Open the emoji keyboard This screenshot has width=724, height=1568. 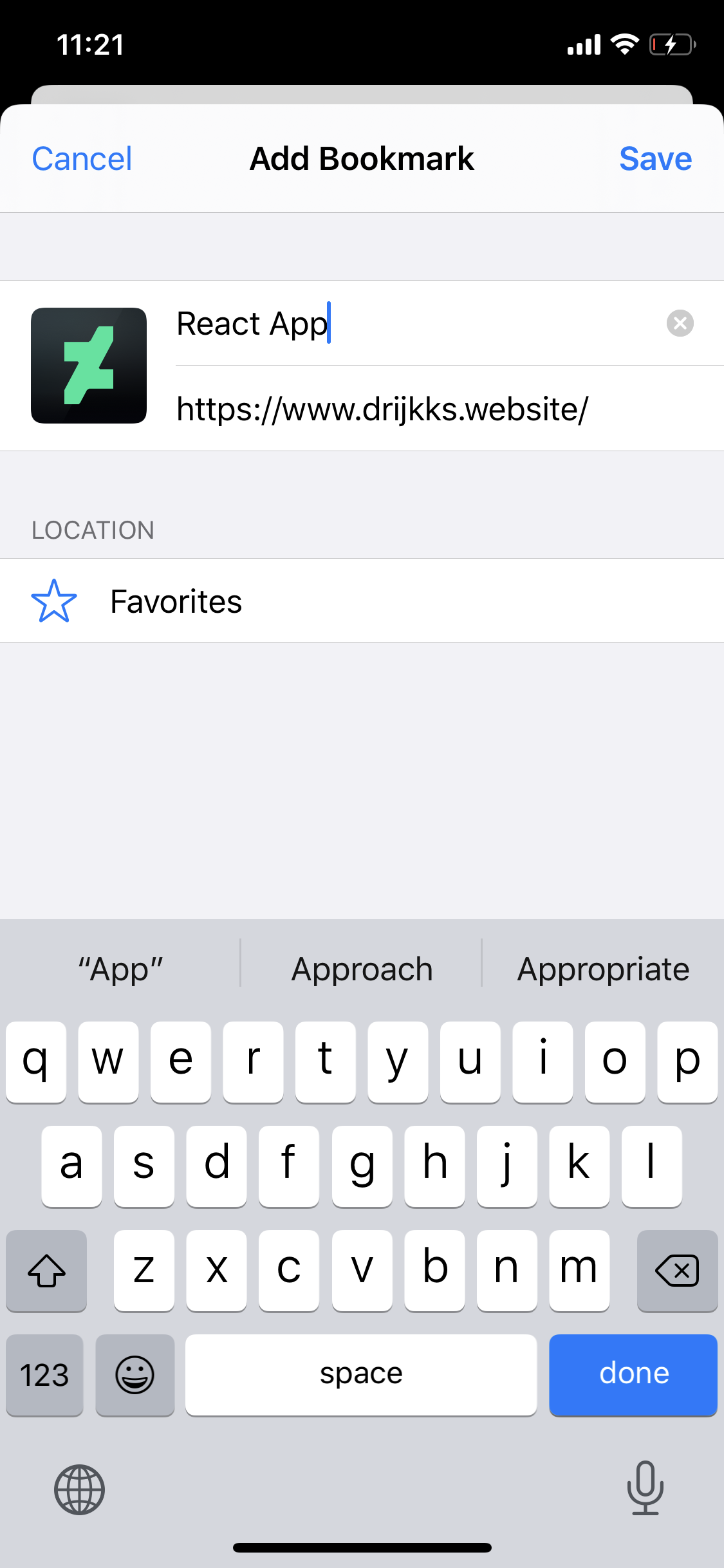pos(135,1375)
